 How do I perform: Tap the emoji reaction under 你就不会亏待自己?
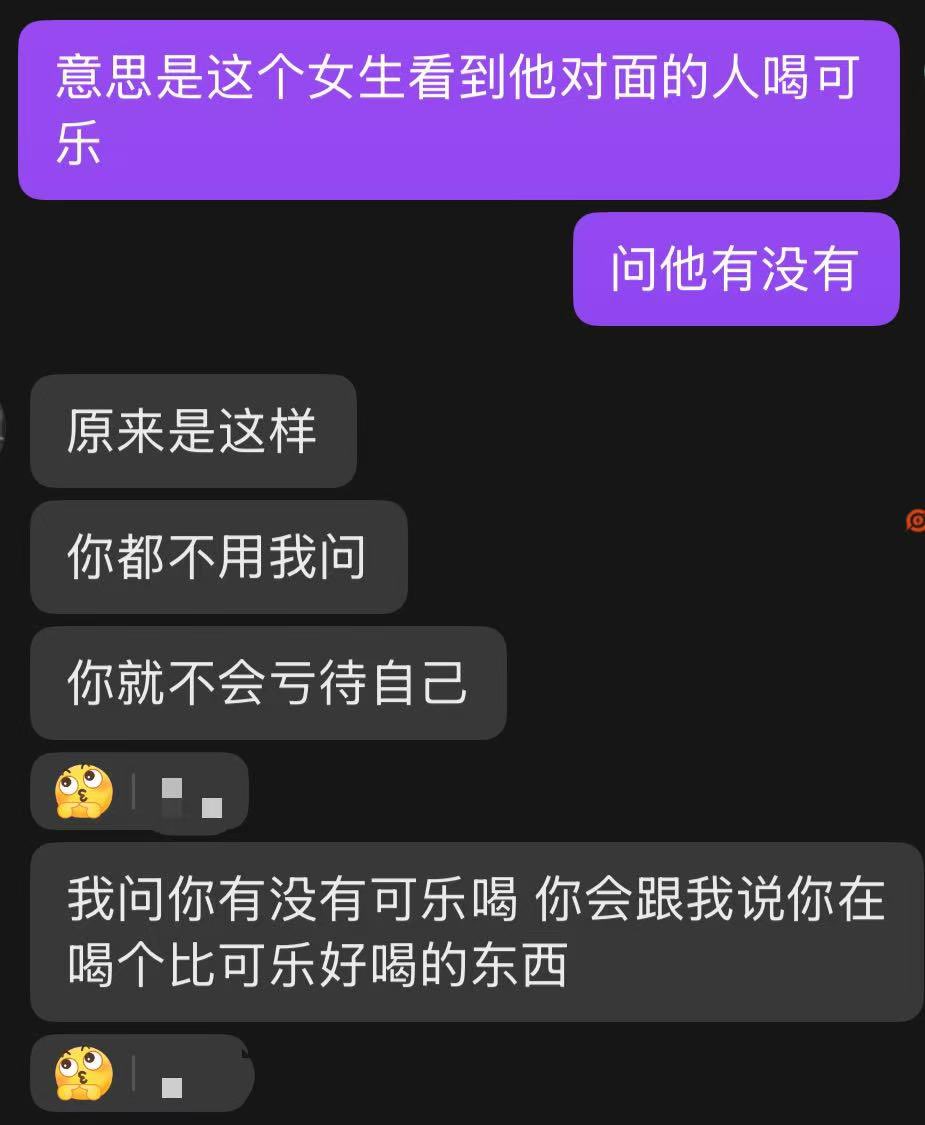click(85, 792)
